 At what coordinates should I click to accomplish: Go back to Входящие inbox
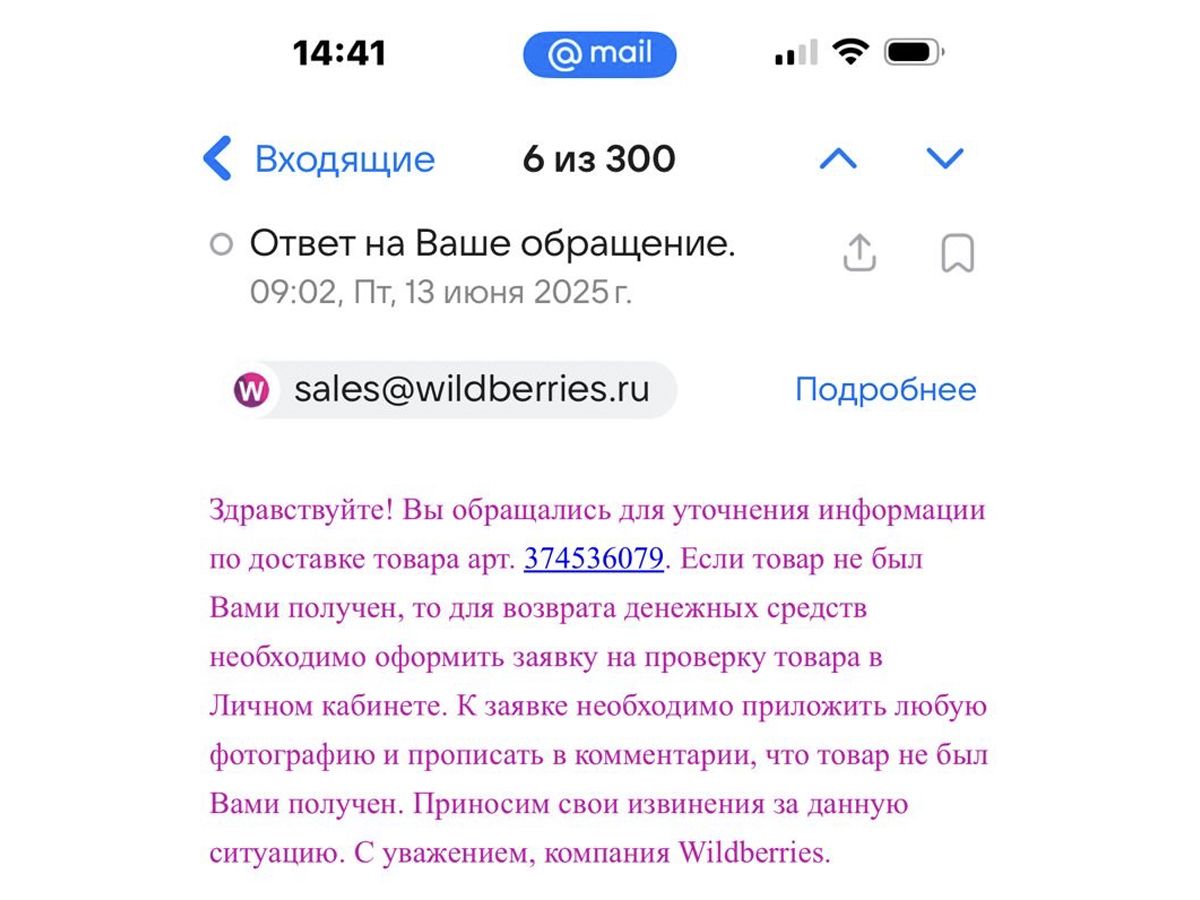click(320, 159)
